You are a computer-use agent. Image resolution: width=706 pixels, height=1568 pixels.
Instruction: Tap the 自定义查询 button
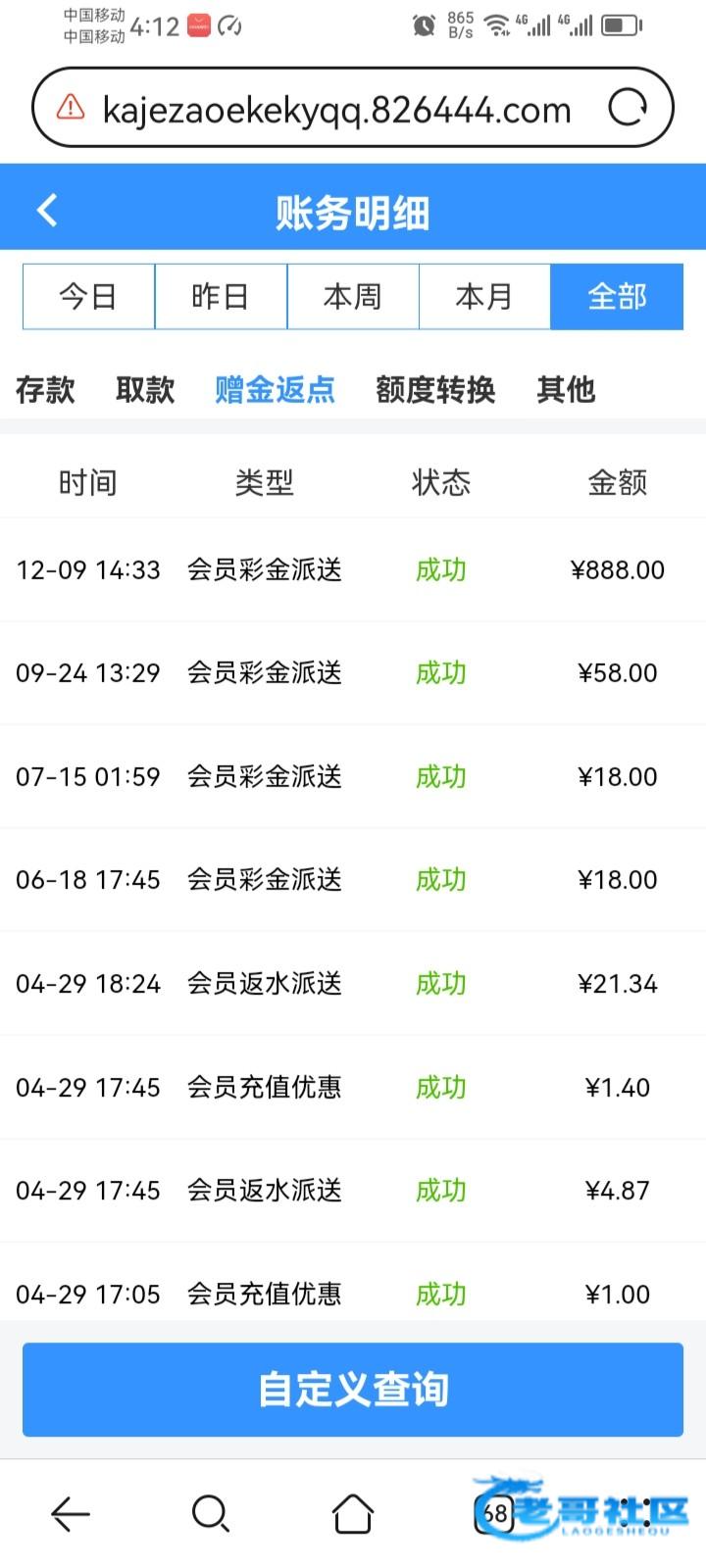(353, 1390)
